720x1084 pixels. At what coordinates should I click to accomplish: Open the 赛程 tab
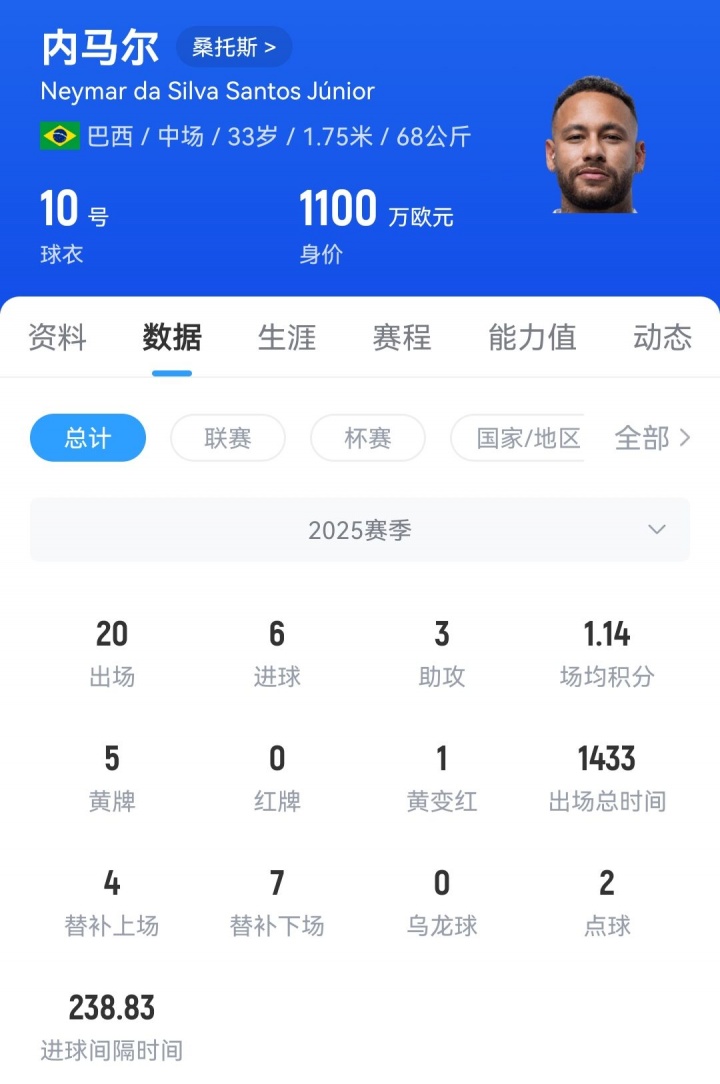click(400, 338)
